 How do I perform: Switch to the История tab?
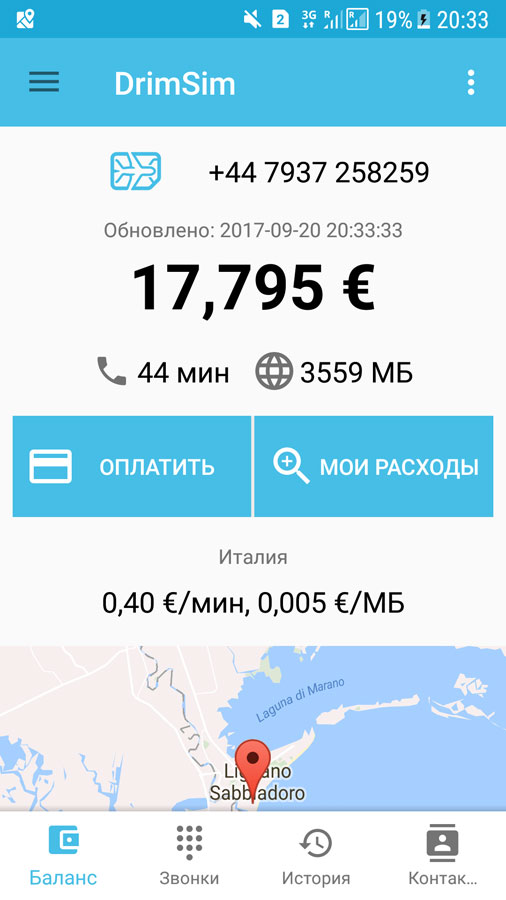tap(316, 856)
